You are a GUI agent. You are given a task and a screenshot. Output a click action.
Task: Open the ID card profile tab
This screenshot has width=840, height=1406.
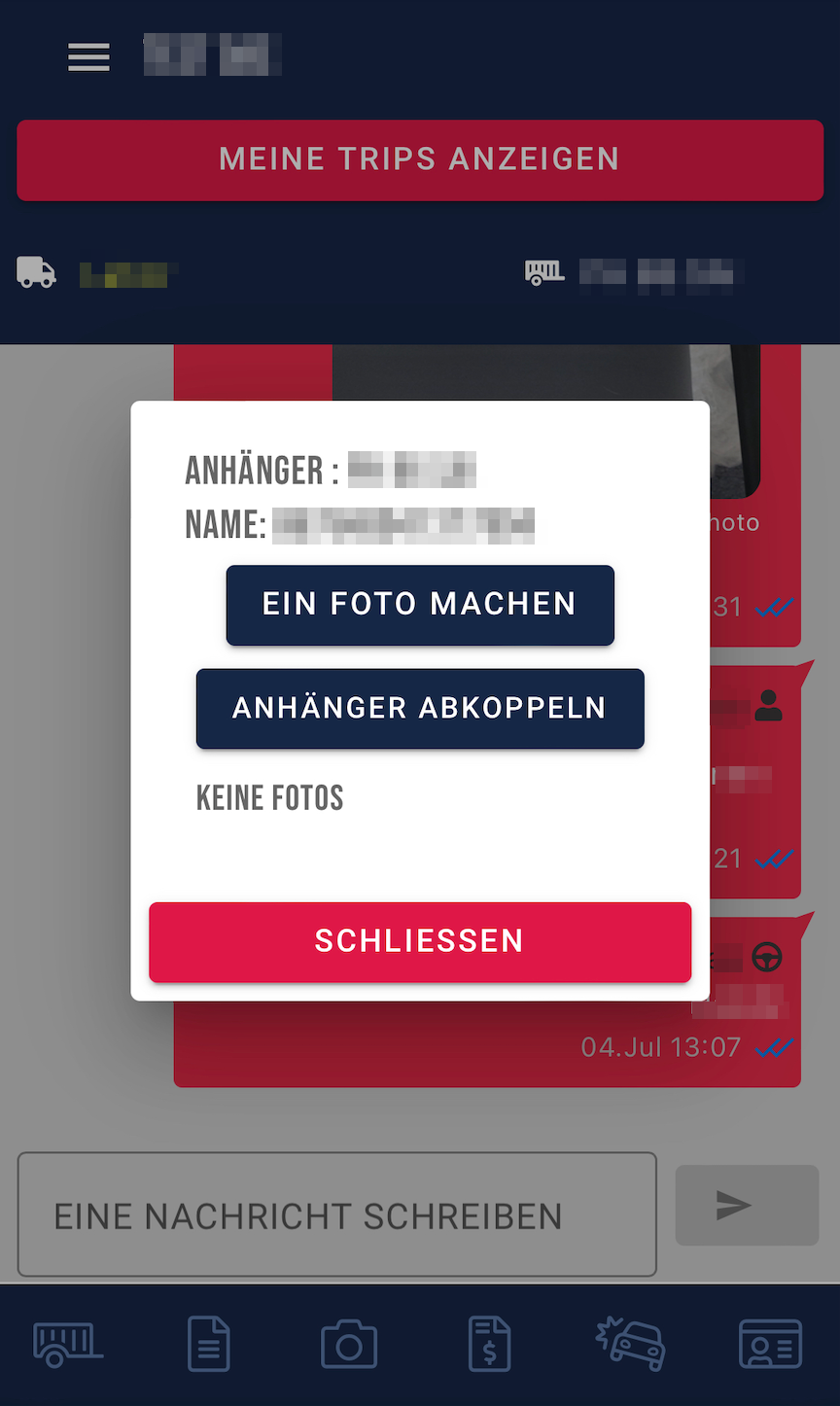(x=770, y=1345)
